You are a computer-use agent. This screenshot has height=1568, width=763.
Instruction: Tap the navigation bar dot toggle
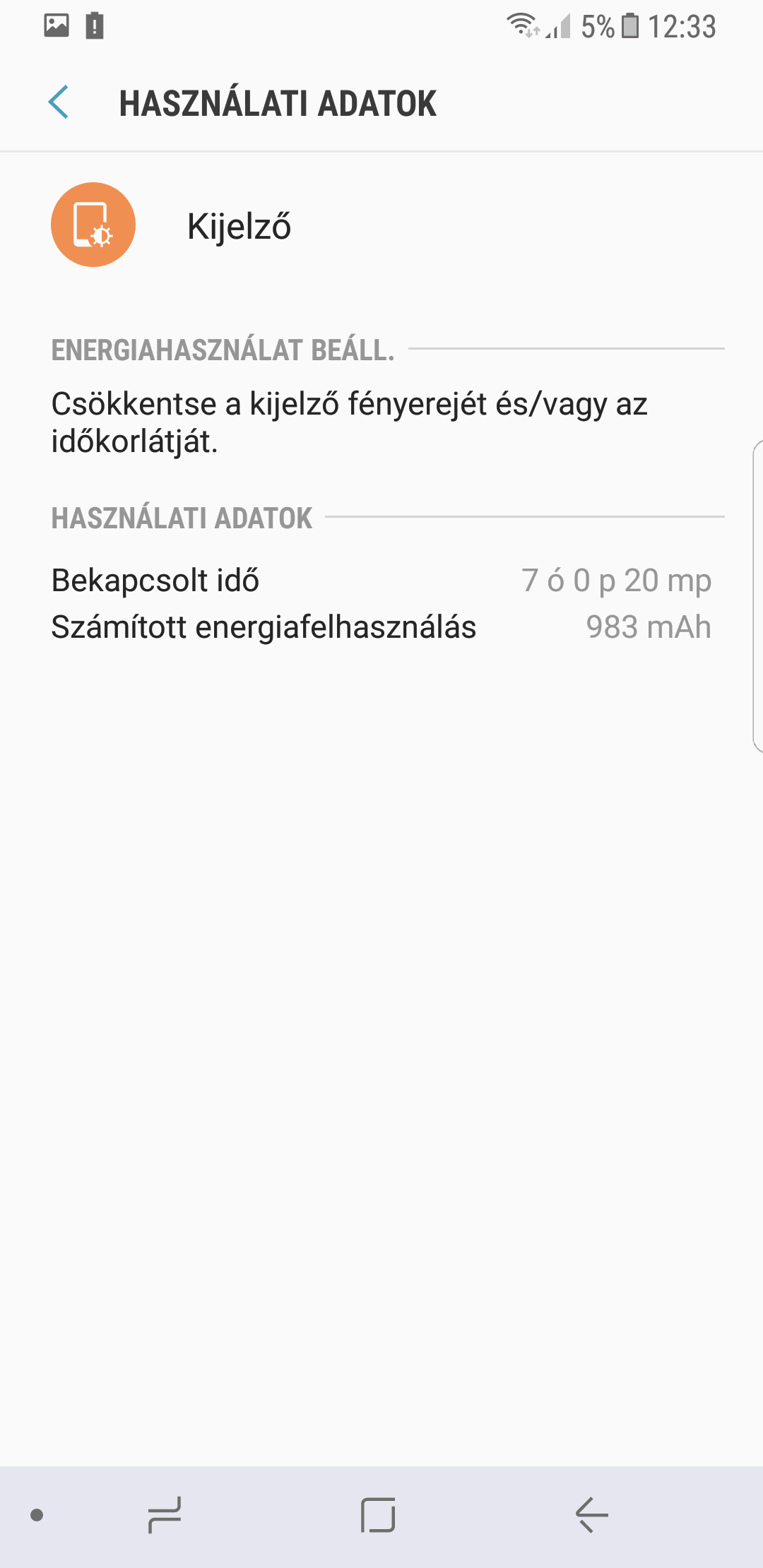coord(37,1515)
